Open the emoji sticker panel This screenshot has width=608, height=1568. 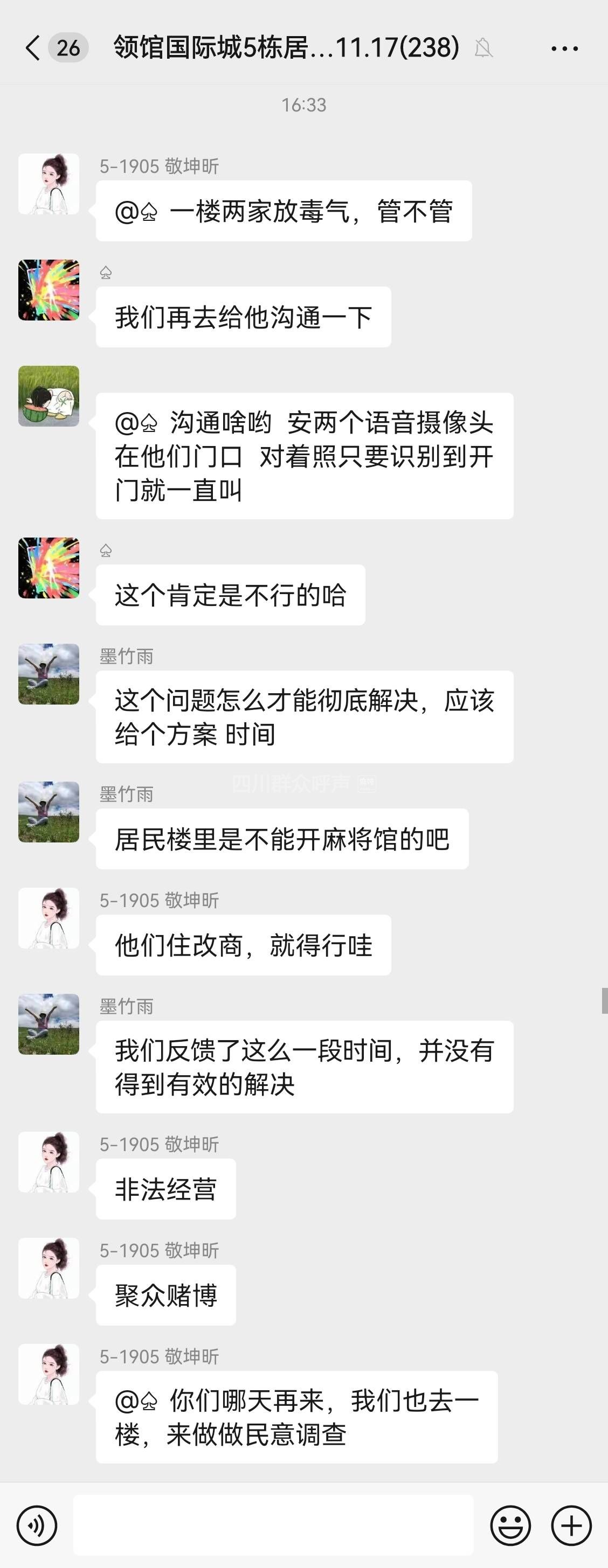(x=510, y=1526)
